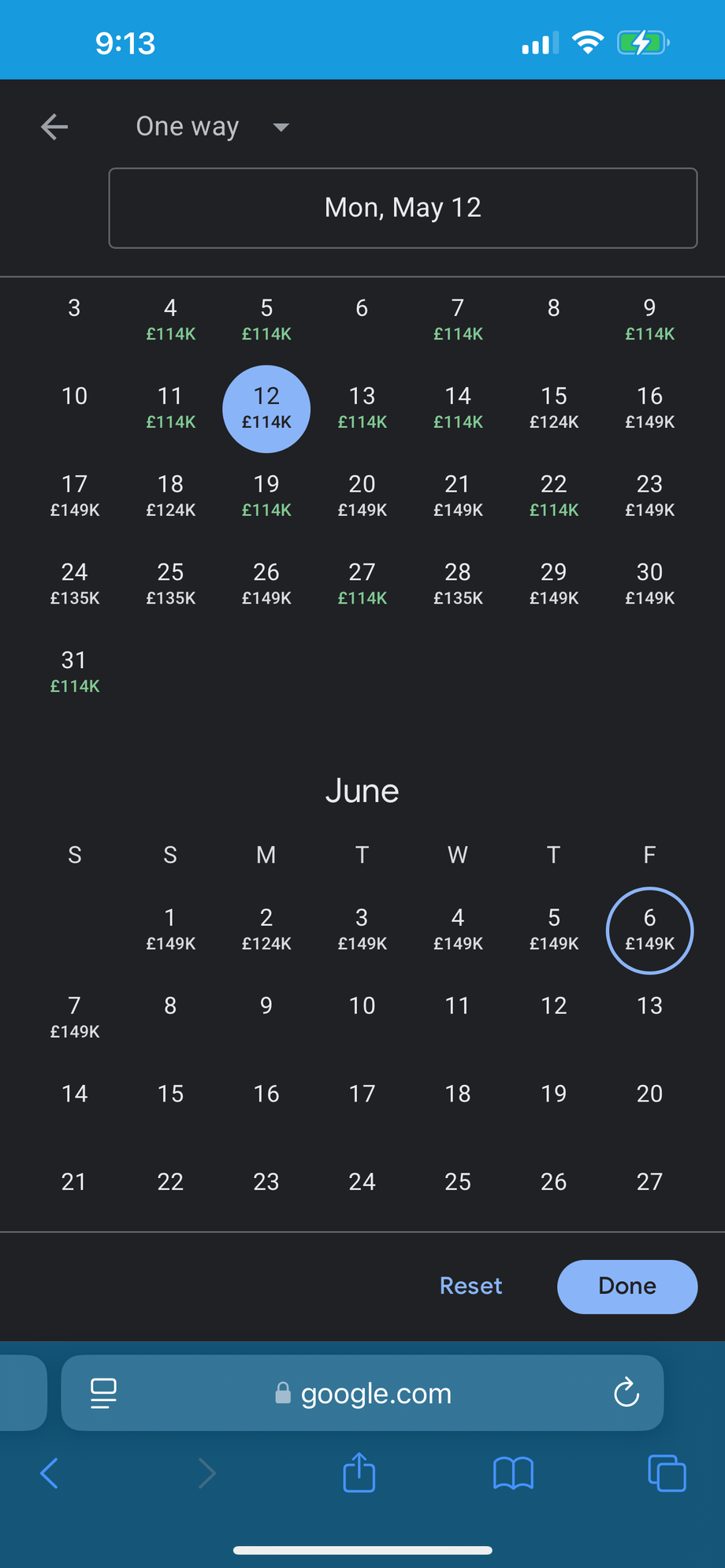Confirm the date with Done
The width and height of the screenshot is (725, 1568).
[626, 1286]
